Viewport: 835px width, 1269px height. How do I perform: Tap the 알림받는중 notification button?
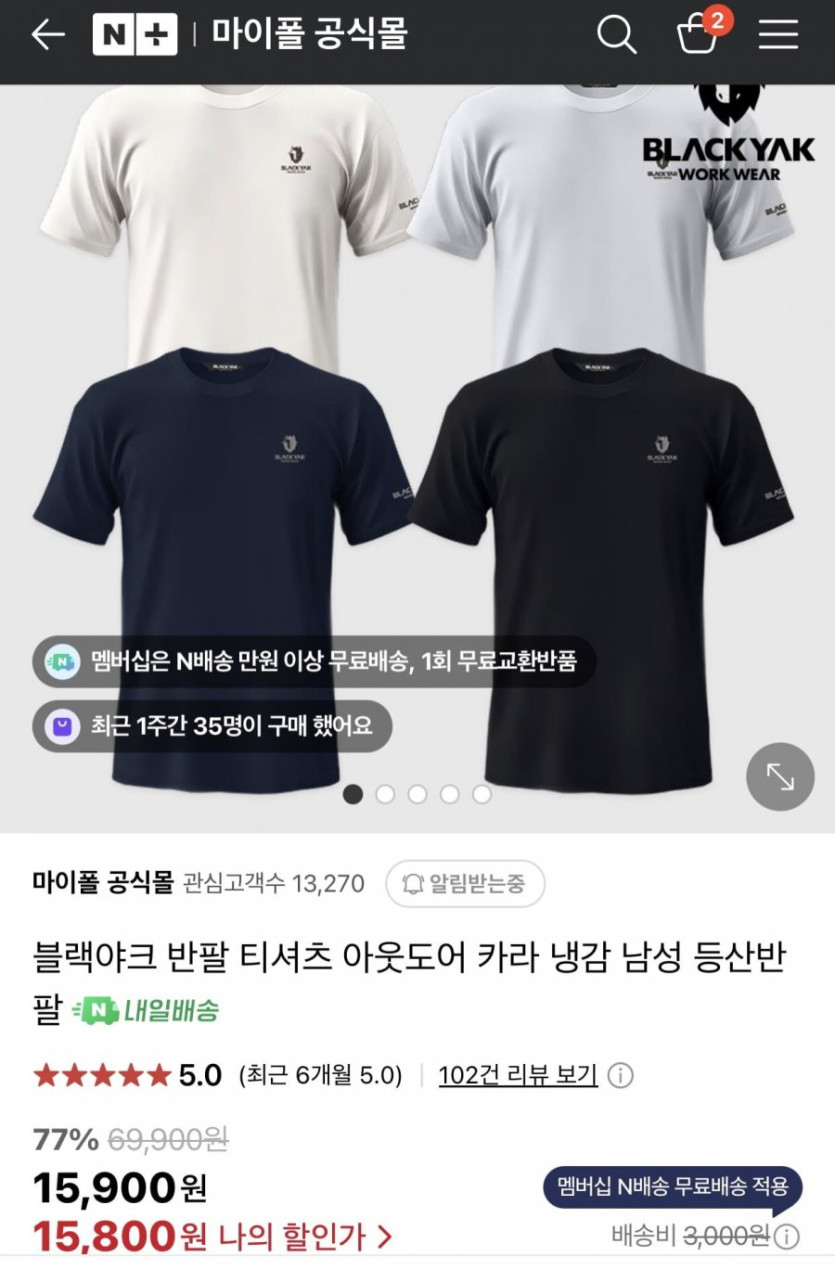coord(465,883)
